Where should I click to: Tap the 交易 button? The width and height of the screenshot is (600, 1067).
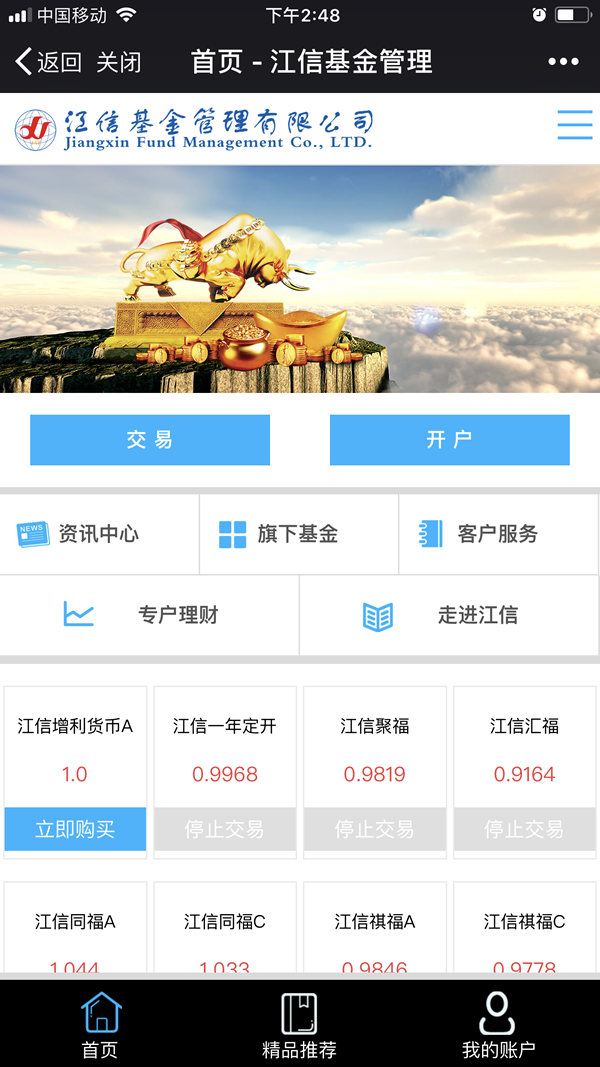click(x=150, y=440)
